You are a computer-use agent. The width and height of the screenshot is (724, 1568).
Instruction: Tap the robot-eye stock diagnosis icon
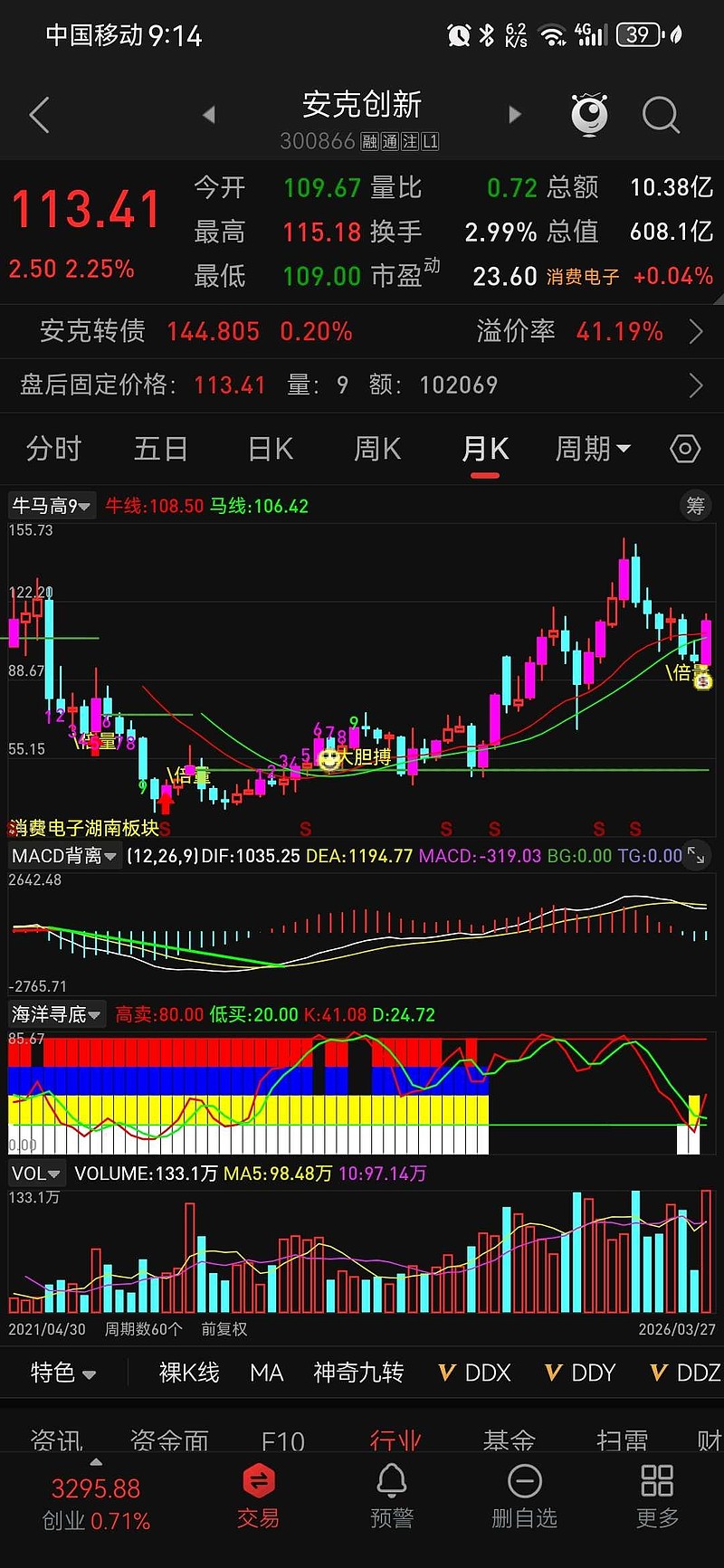click(x=588, y=115)
